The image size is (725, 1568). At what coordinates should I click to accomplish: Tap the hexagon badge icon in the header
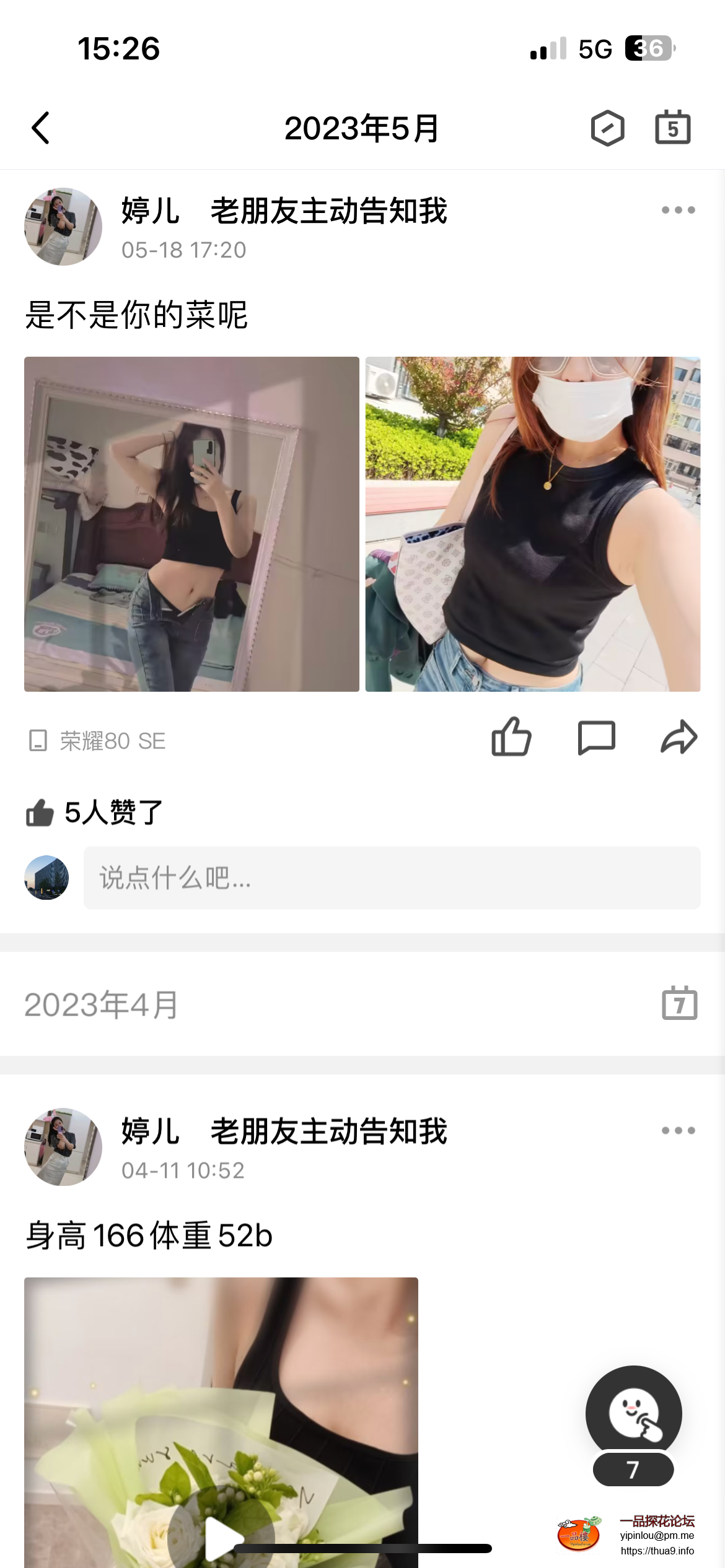pyautogui.click(x=608, y=128)
